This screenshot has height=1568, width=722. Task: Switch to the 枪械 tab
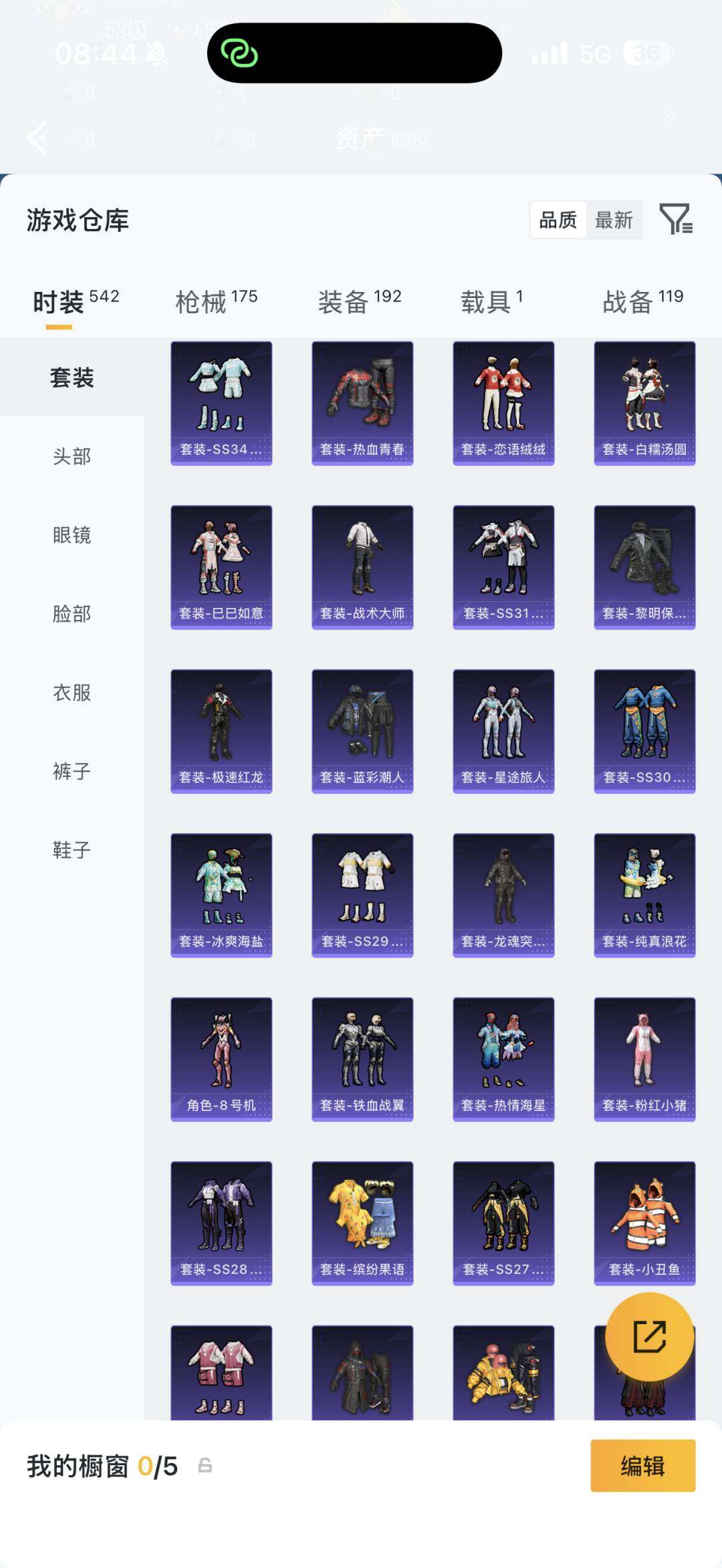216,301
